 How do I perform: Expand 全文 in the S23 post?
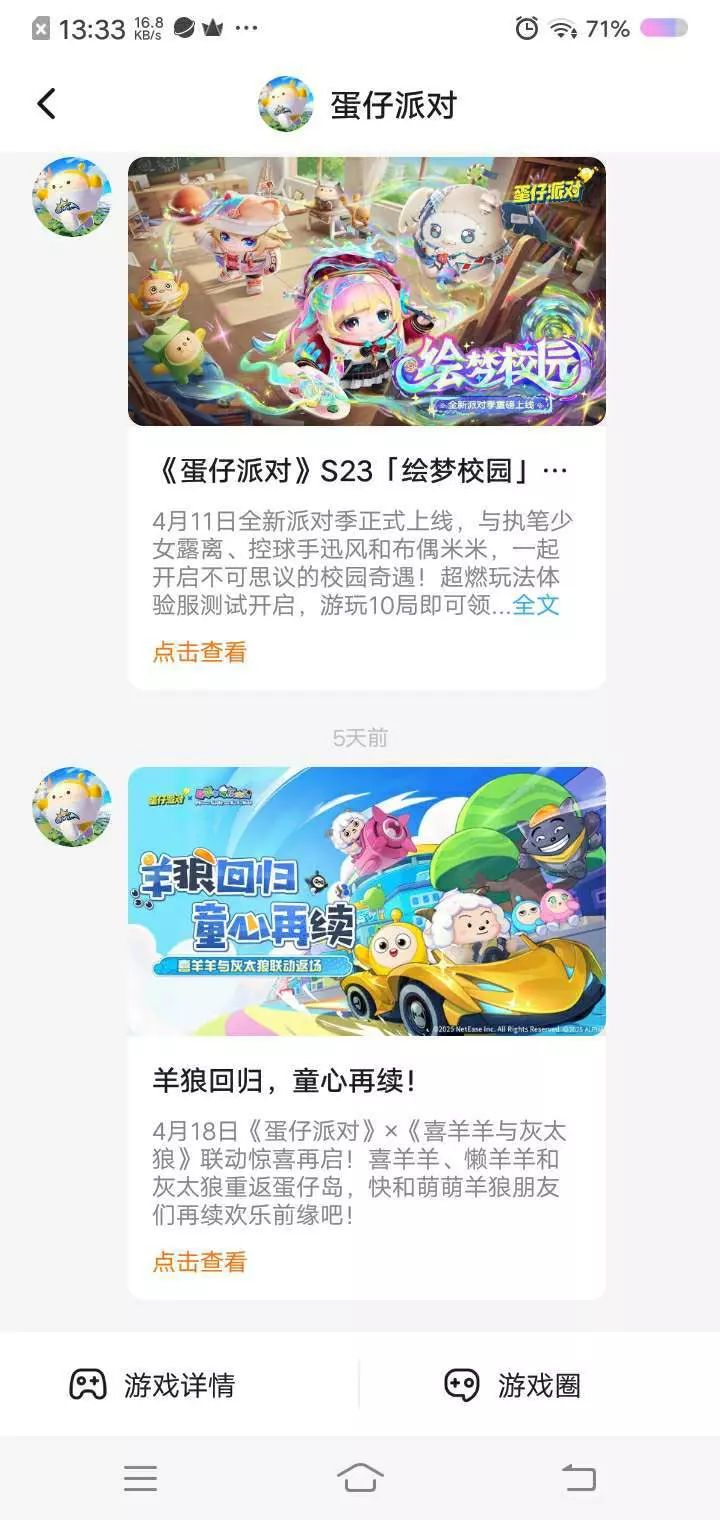coord(536,605)
